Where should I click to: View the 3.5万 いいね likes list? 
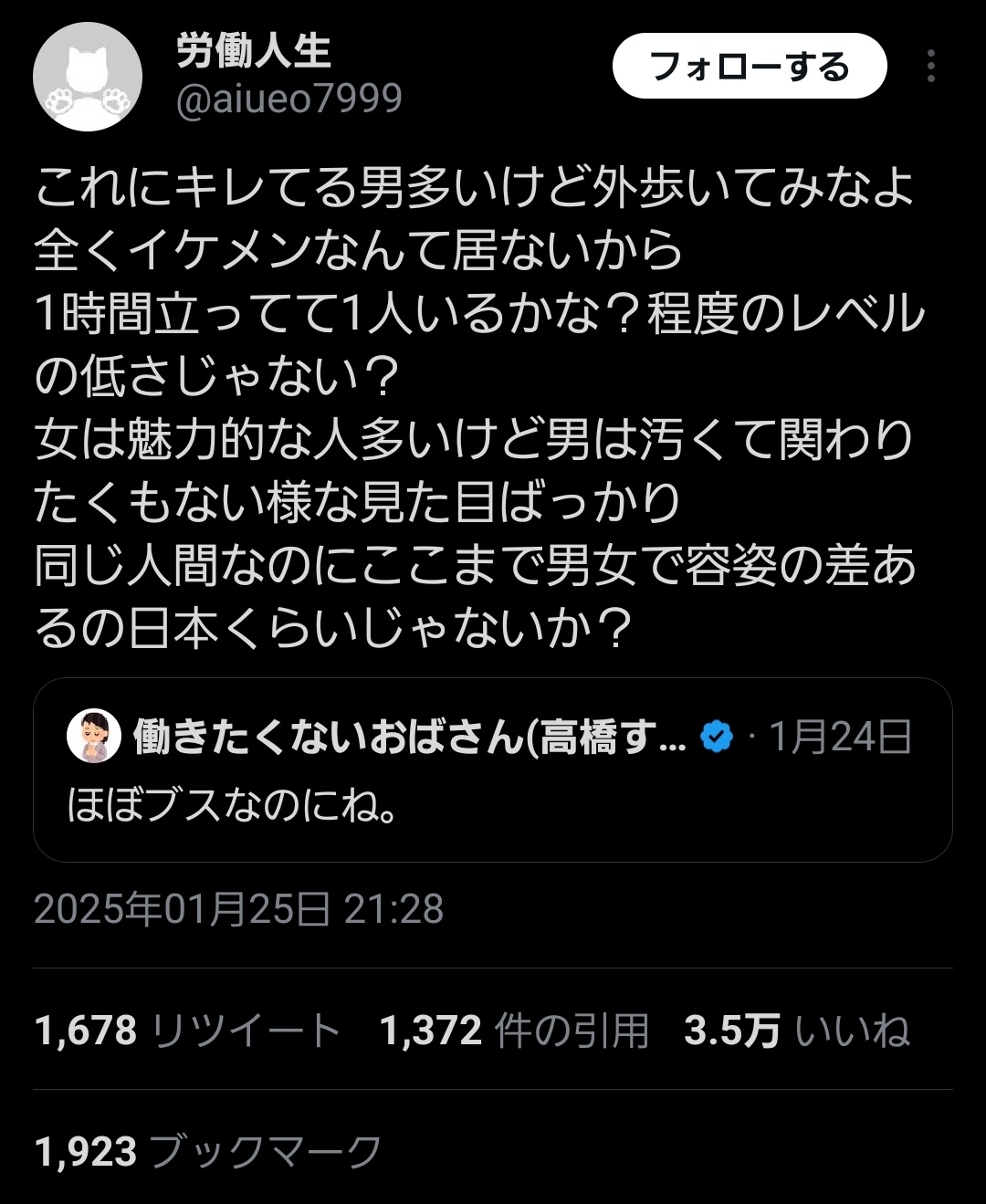796,1031
